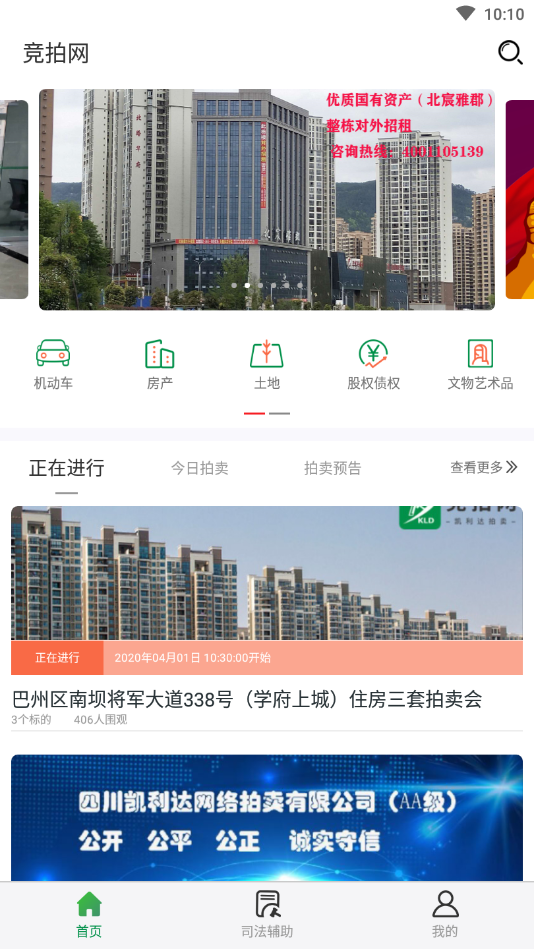Image resolution: width=534 pixels, height=949 pixels.
Task: Open the 我的 profile tab
Action: 445,914
